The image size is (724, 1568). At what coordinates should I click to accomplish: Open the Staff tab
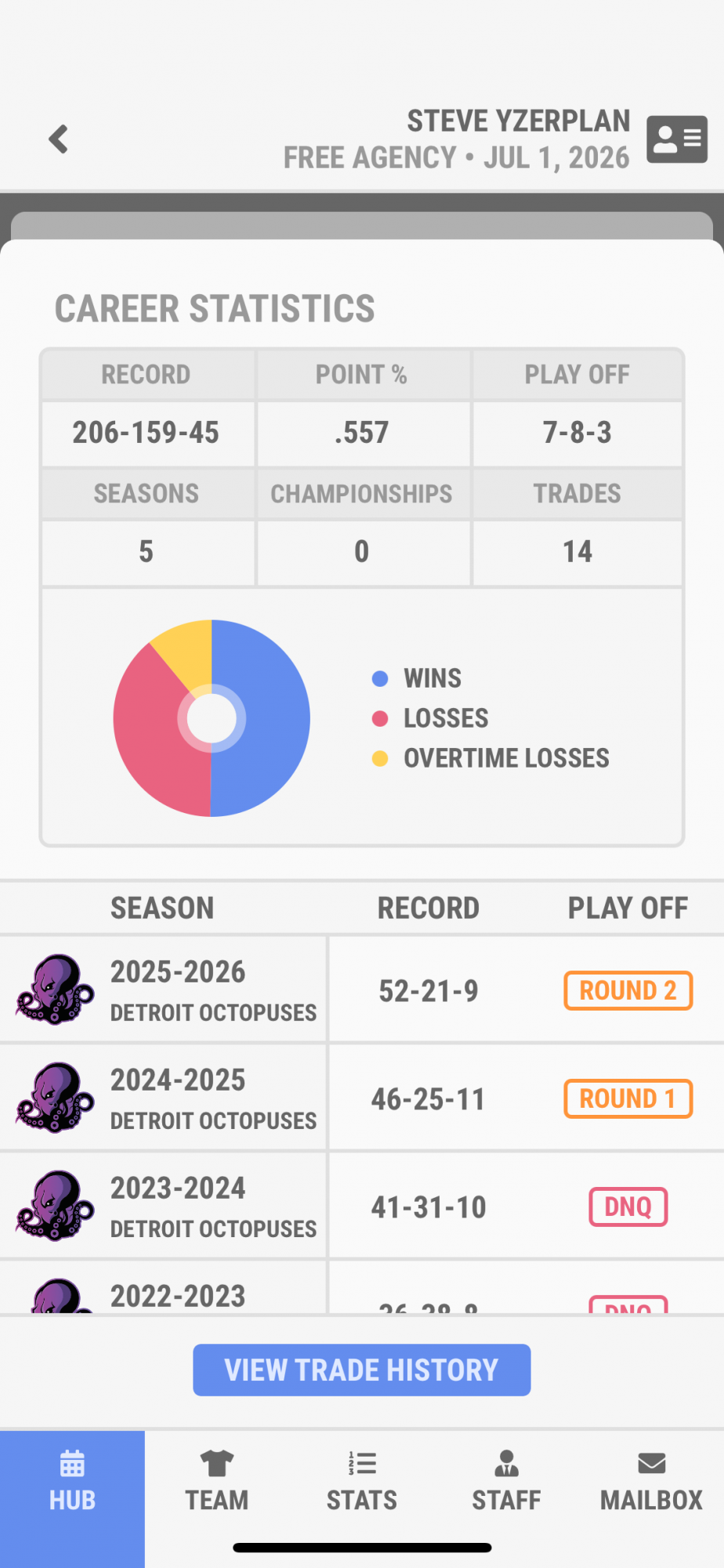506,1482
